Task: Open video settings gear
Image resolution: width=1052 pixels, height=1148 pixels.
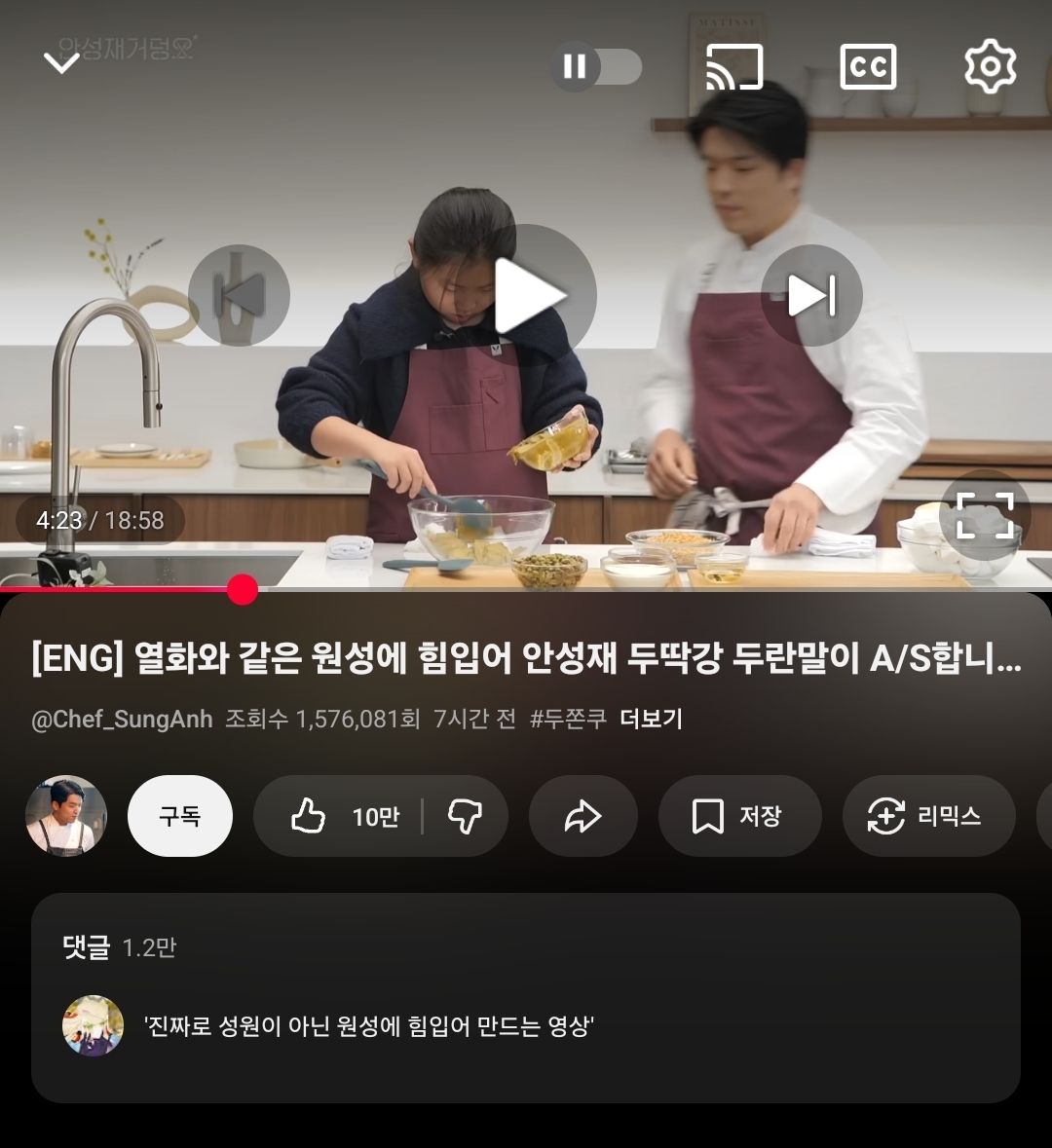Action: point(990,66)
